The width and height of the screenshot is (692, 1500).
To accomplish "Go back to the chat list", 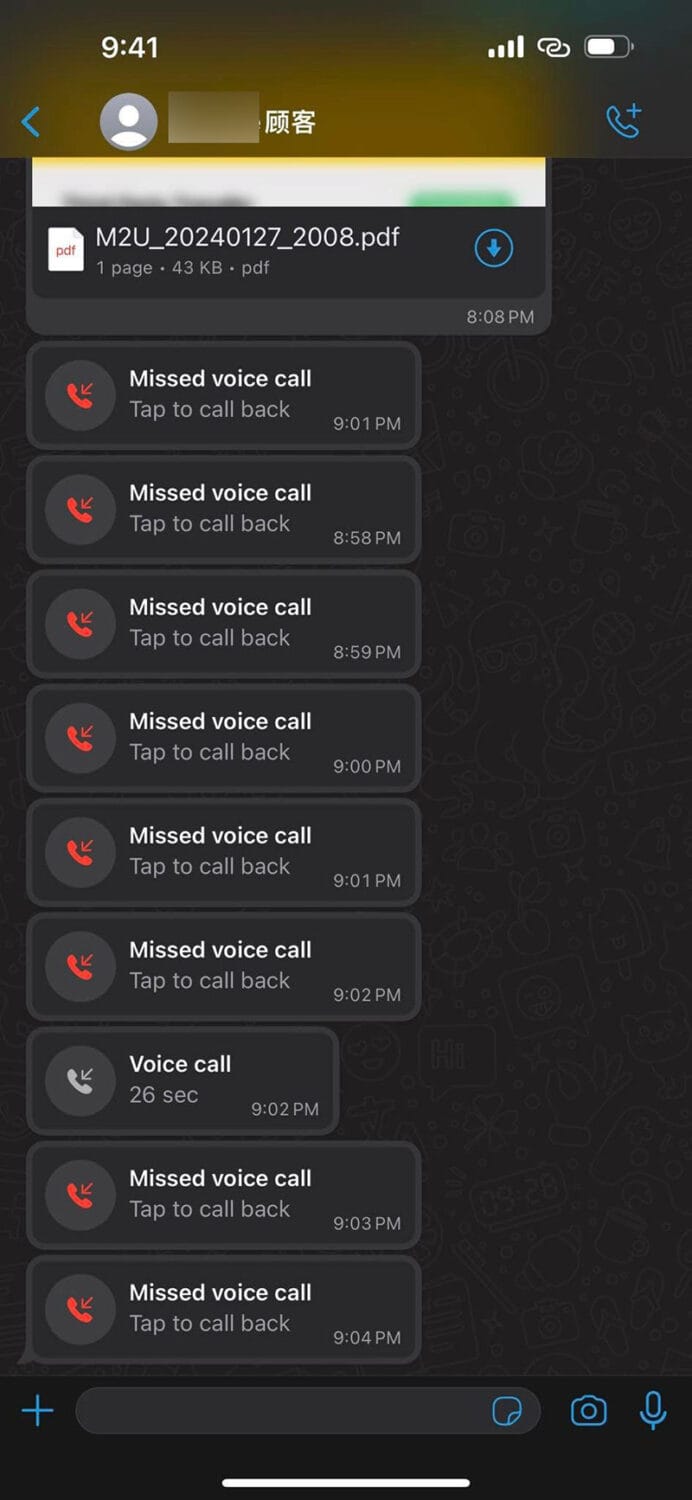I will click(31, 123).
